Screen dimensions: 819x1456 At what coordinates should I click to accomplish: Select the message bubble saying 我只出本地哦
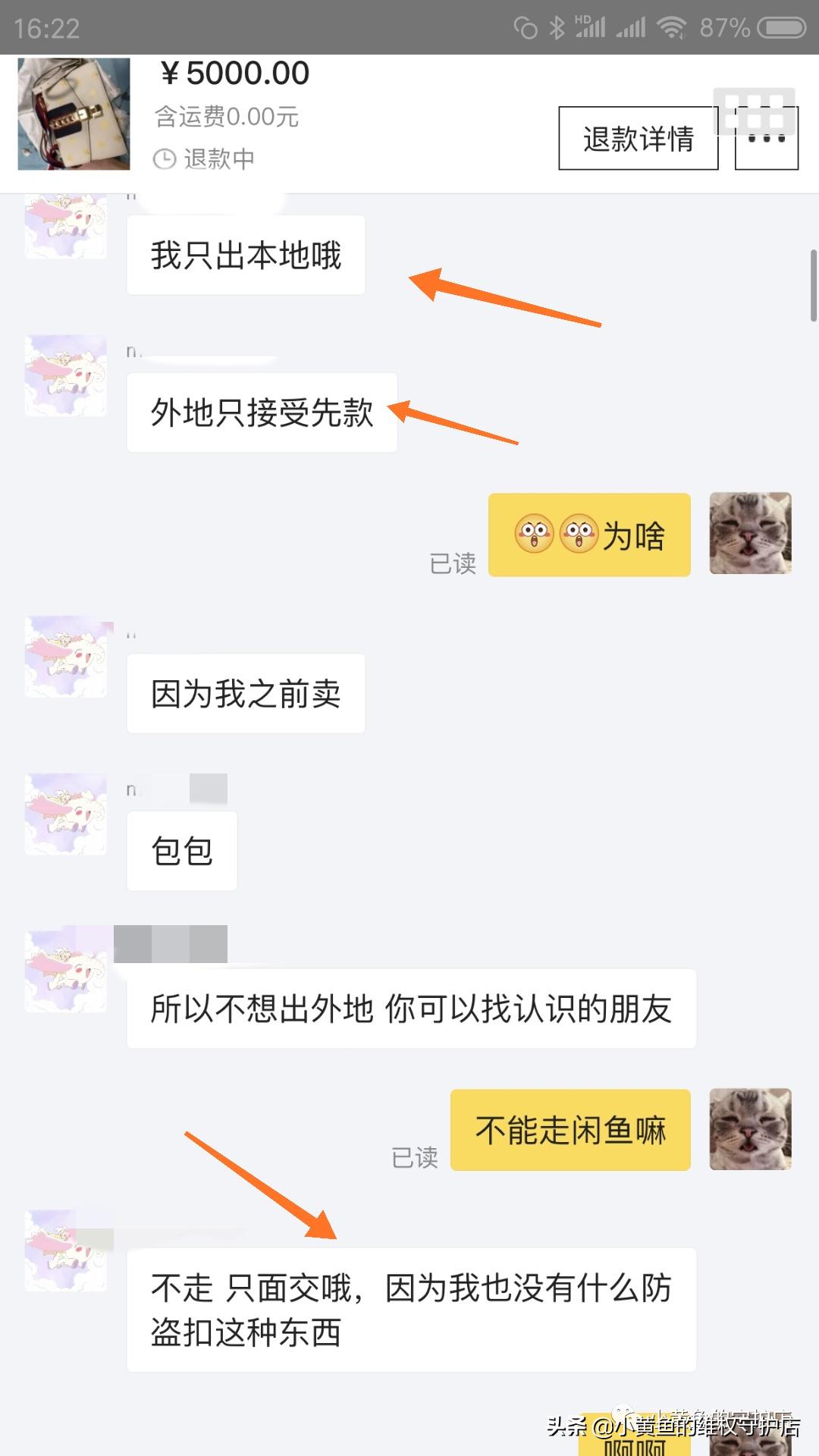coord(246,256)
